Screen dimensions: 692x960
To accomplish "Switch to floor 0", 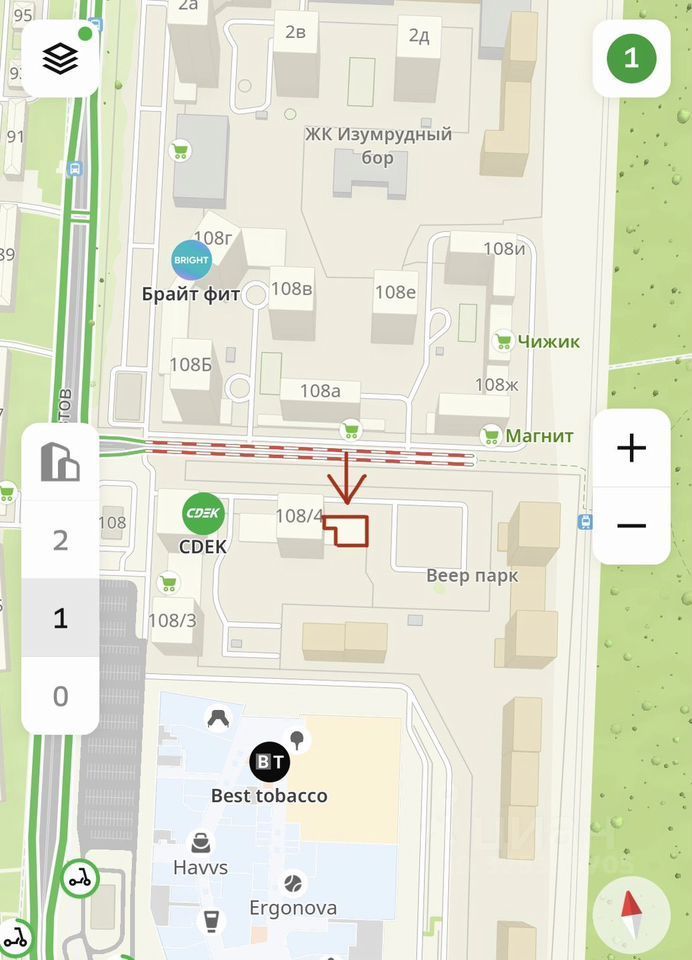I will (x=60, y=696).
